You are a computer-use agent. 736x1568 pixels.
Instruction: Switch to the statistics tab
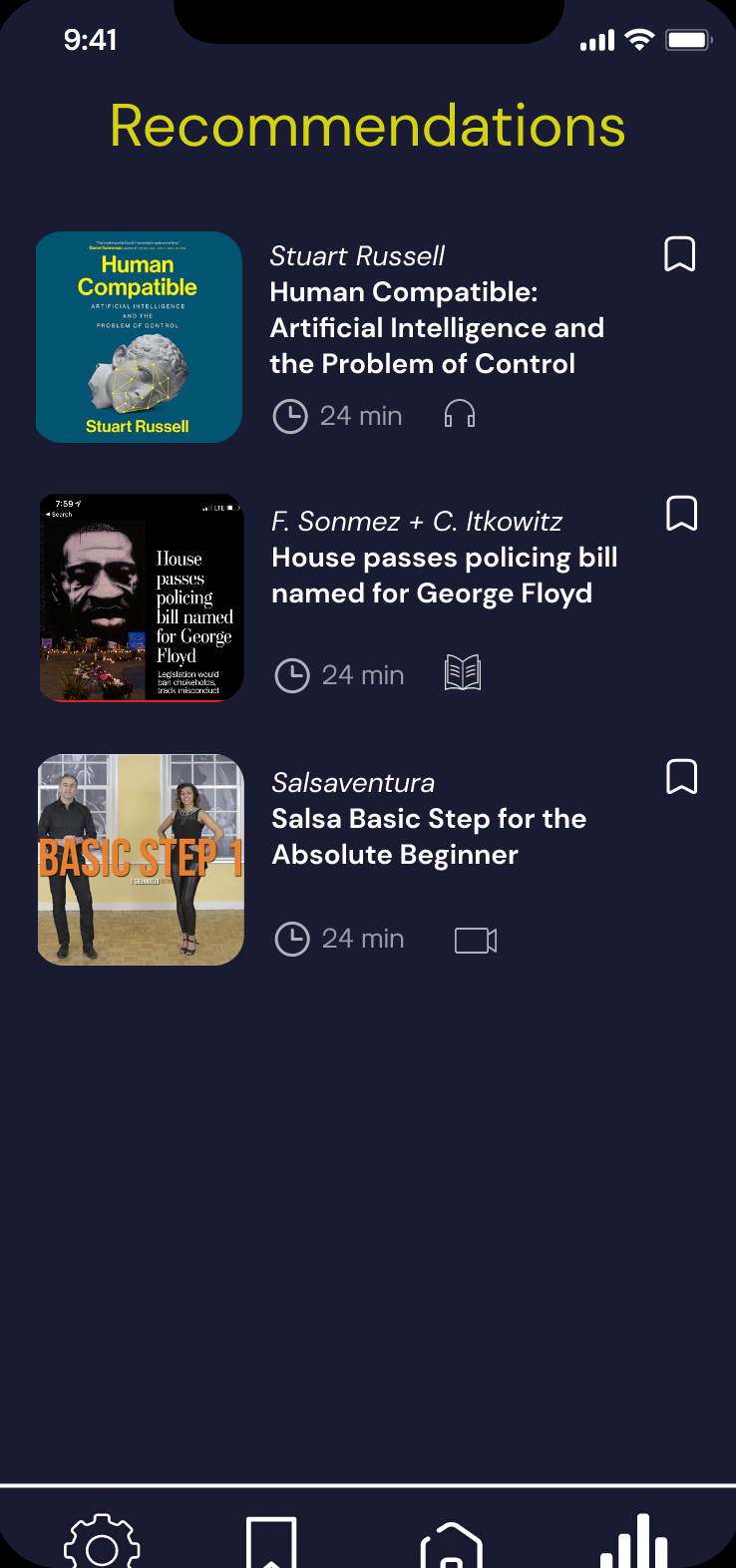(x=633, y=1542)
